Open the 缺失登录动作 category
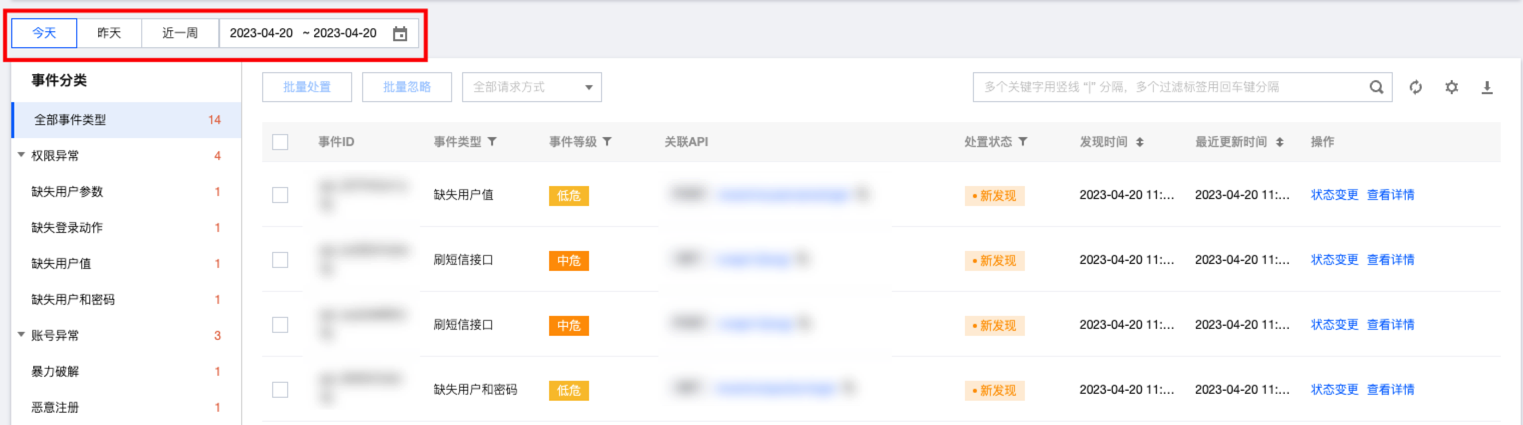 pos(67,228)
